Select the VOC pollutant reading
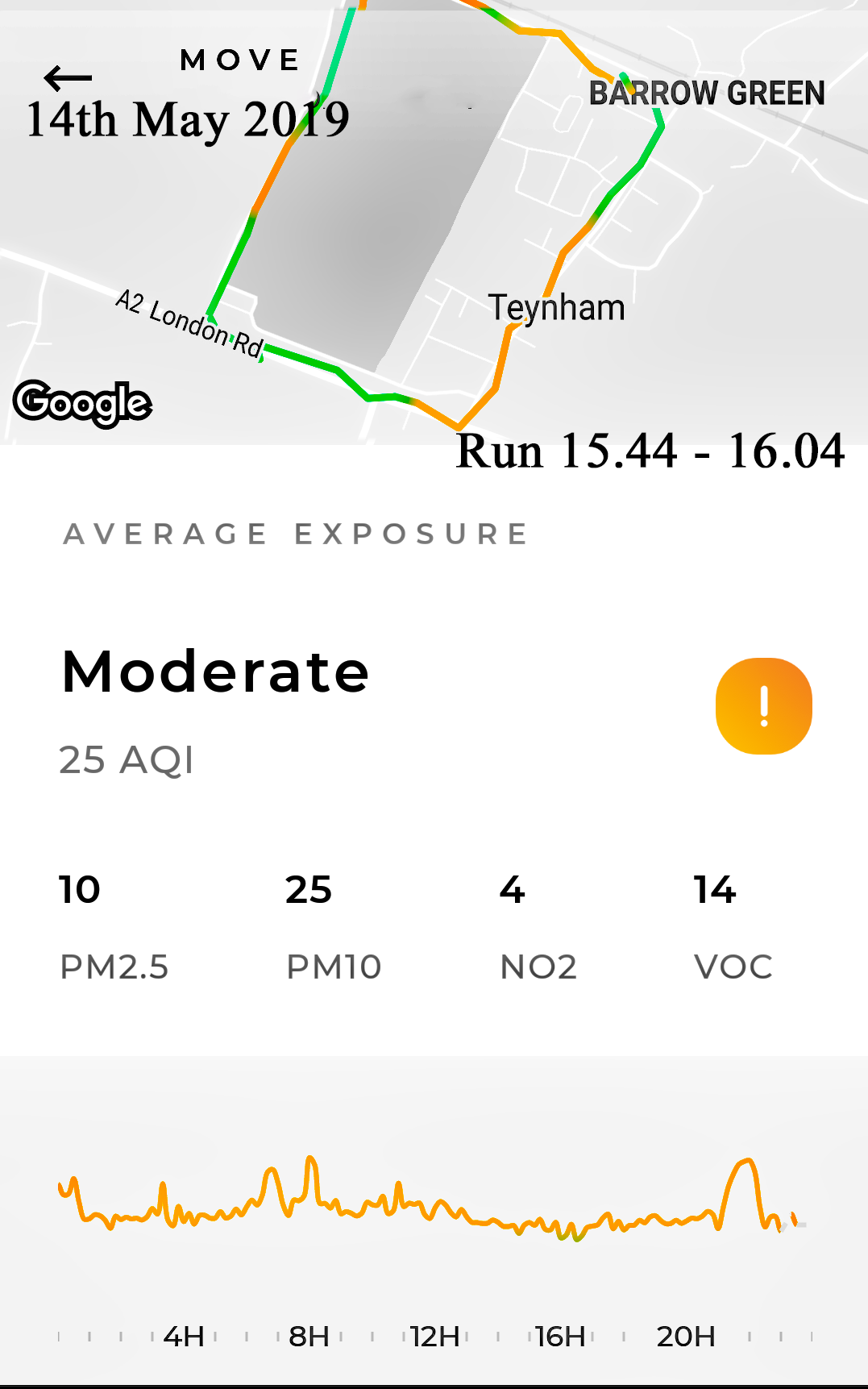This screenshot has height=1389, width=868. click(x=733, y=927)
